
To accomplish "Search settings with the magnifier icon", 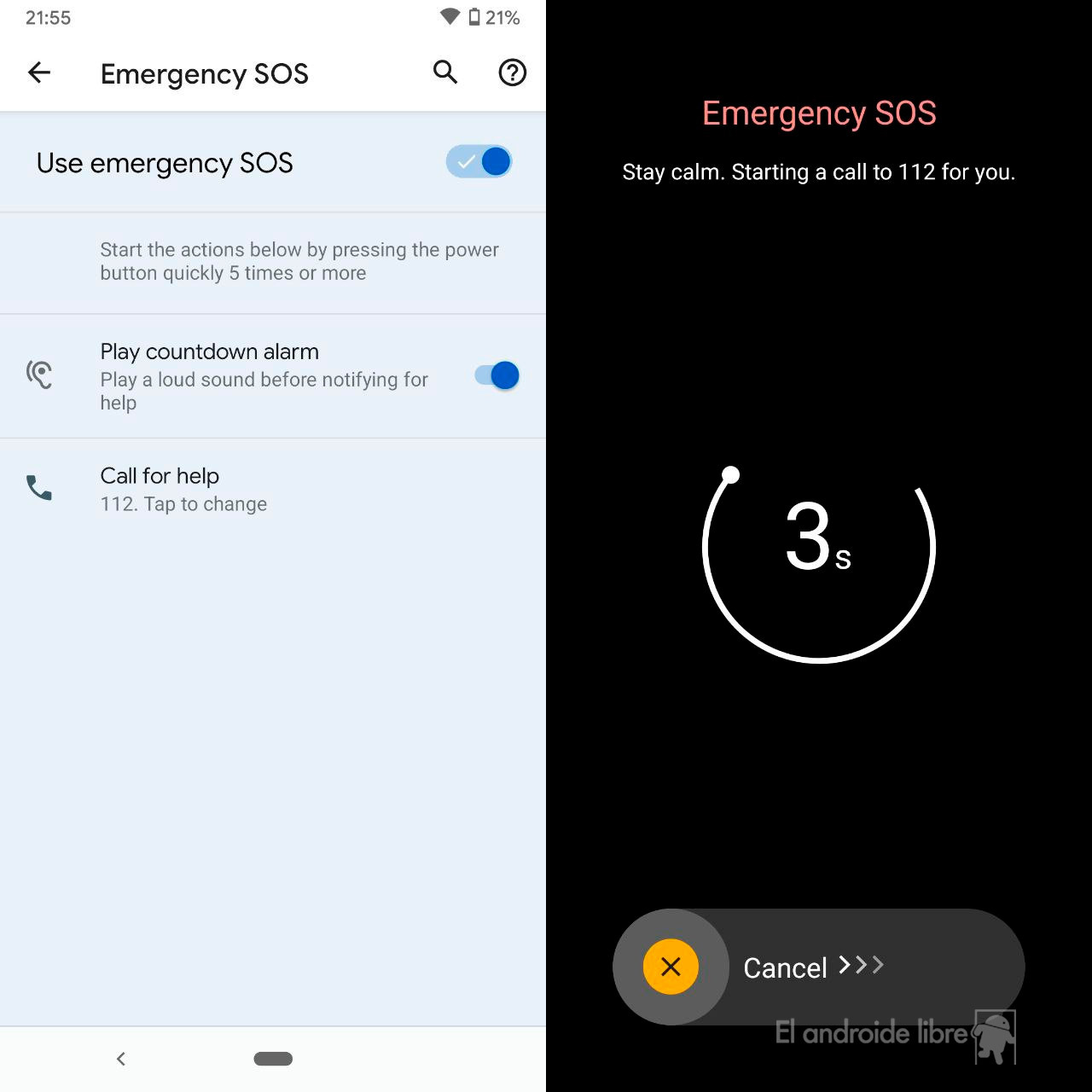I will (x=445, y=73).
